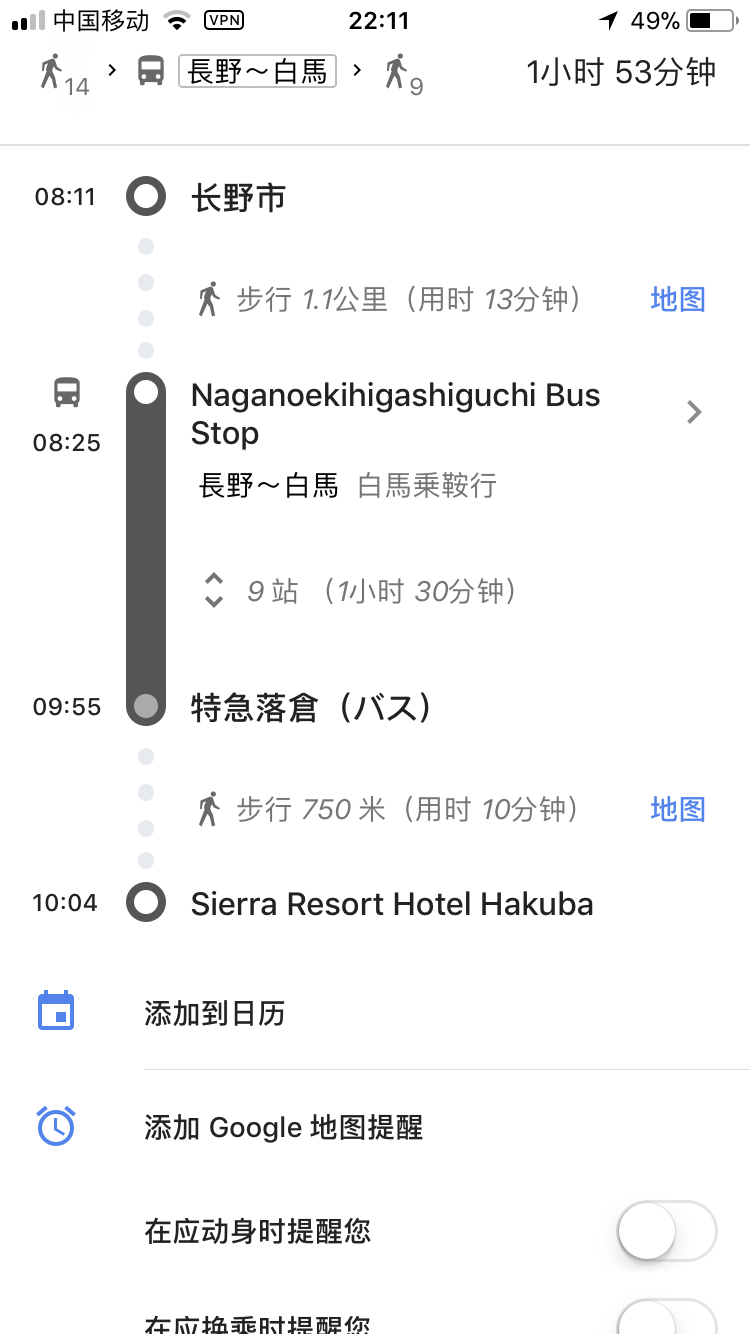Toggle 在应动身时提醒您 switch
The width and height of the screenshot is (750, 1334).
coord(667,1231)
